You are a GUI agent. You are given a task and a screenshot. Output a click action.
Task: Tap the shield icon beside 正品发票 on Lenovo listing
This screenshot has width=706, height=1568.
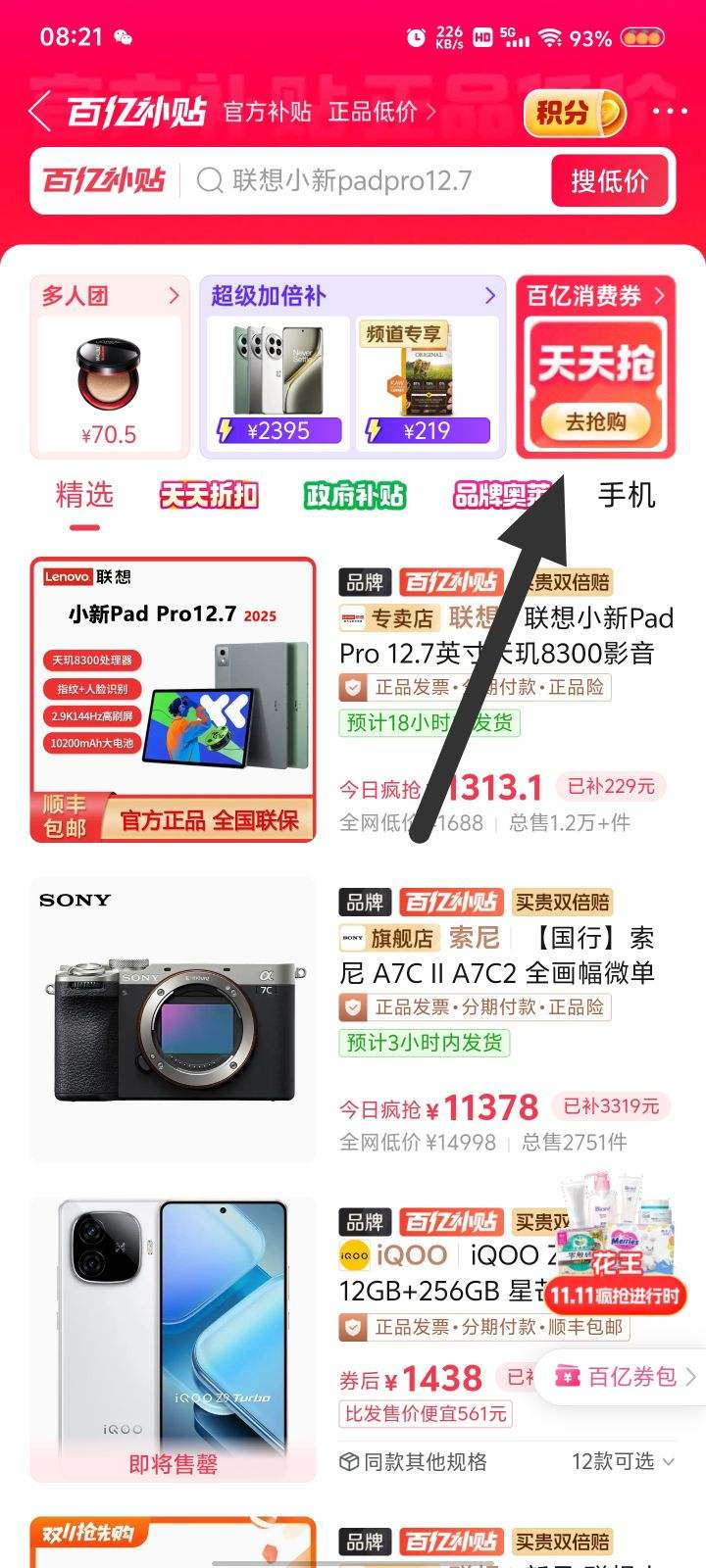(352, 687)
